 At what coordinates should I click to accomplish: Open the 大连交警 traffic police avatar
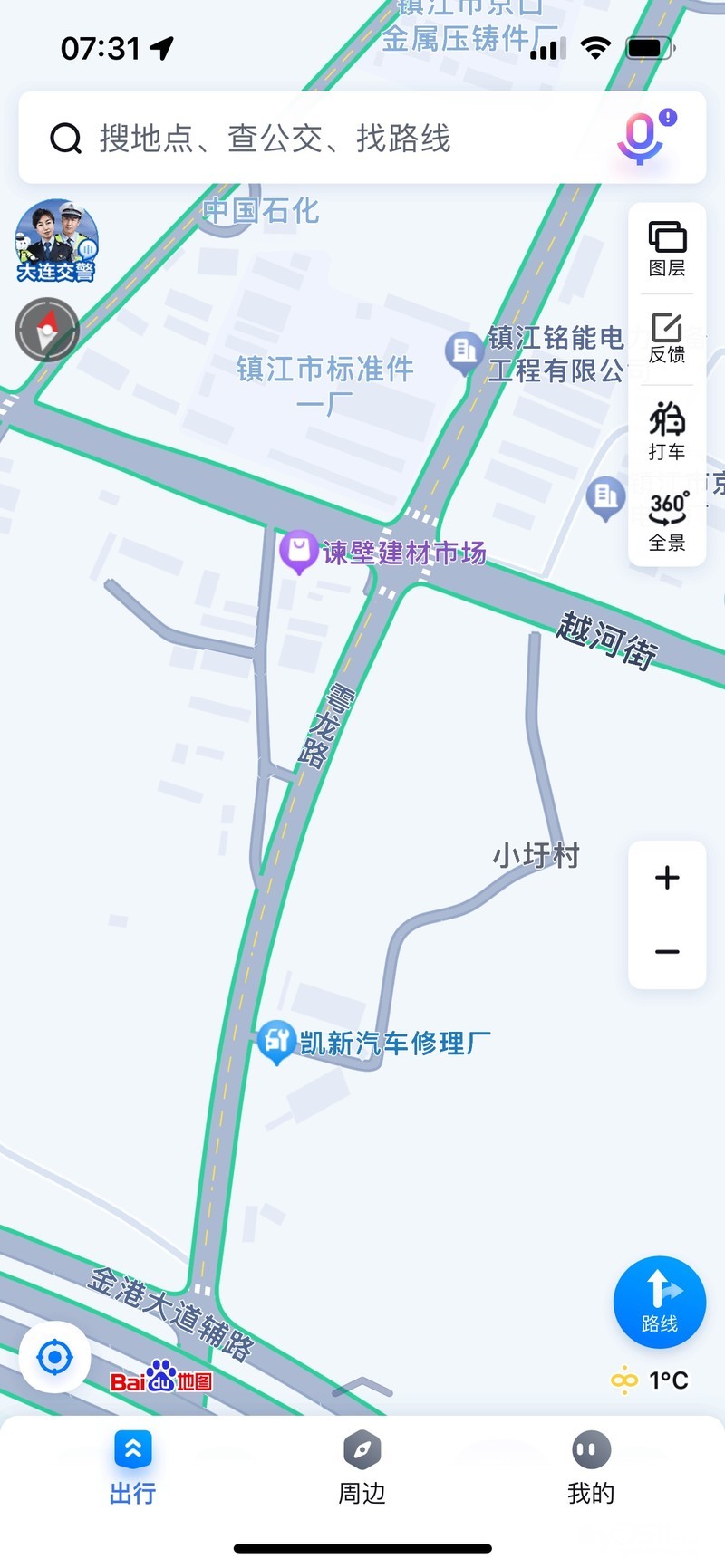[x=56, y=241]
